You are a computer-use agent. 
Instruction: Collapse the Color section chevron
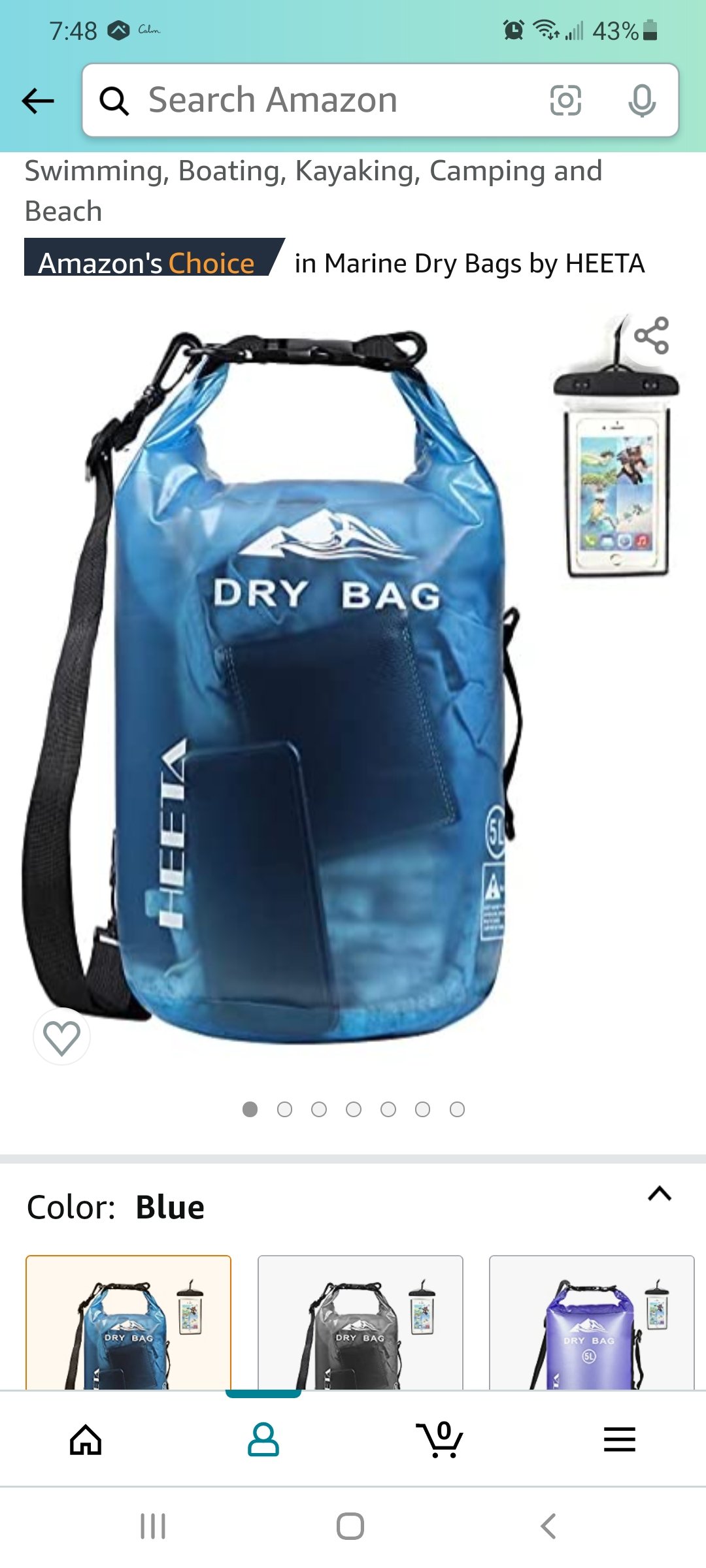pyautogui.click(x=660, y=1194)
